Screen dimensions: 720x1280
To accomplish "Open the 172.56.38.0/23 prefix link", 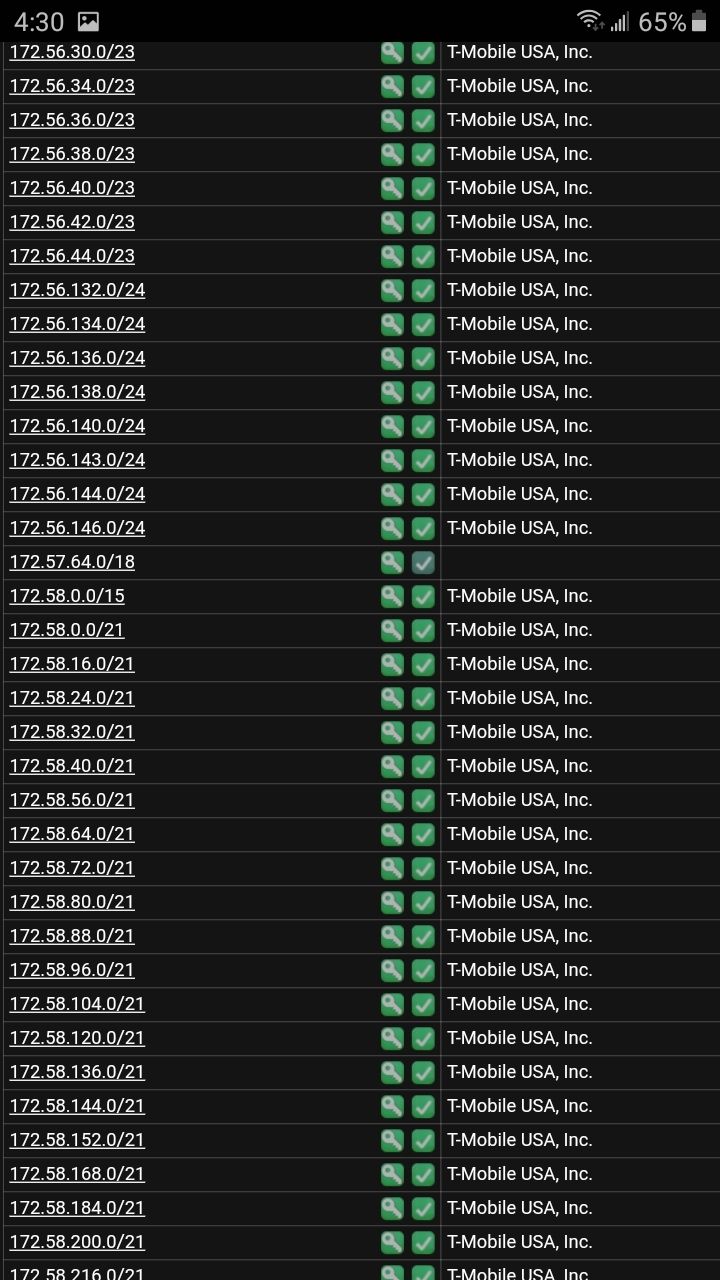I will pos(72,154).
